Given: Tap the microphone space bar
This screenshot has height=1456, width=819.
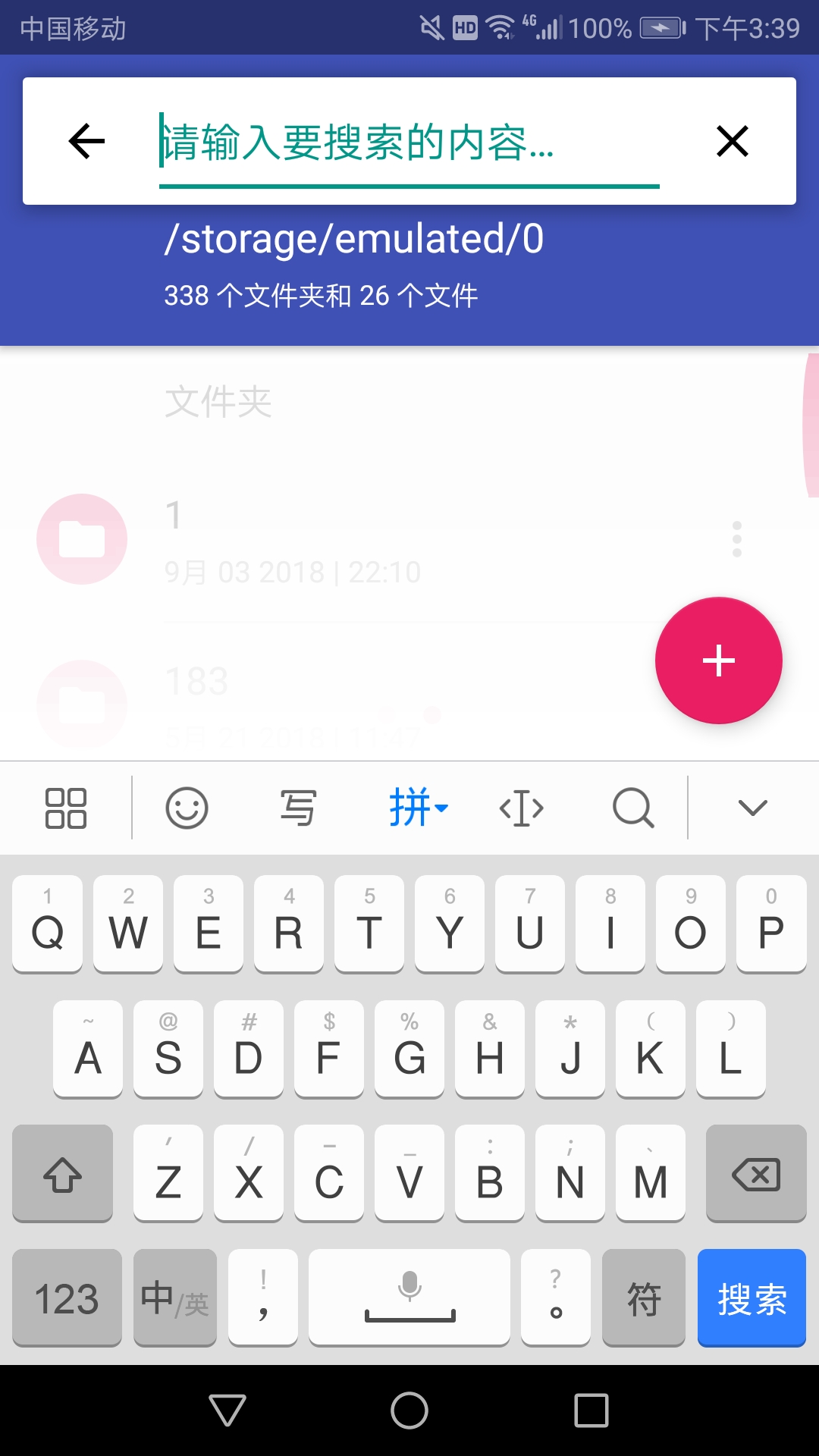Looking at the screenshot, I should pyautogui.click(x=409, y=1298).
